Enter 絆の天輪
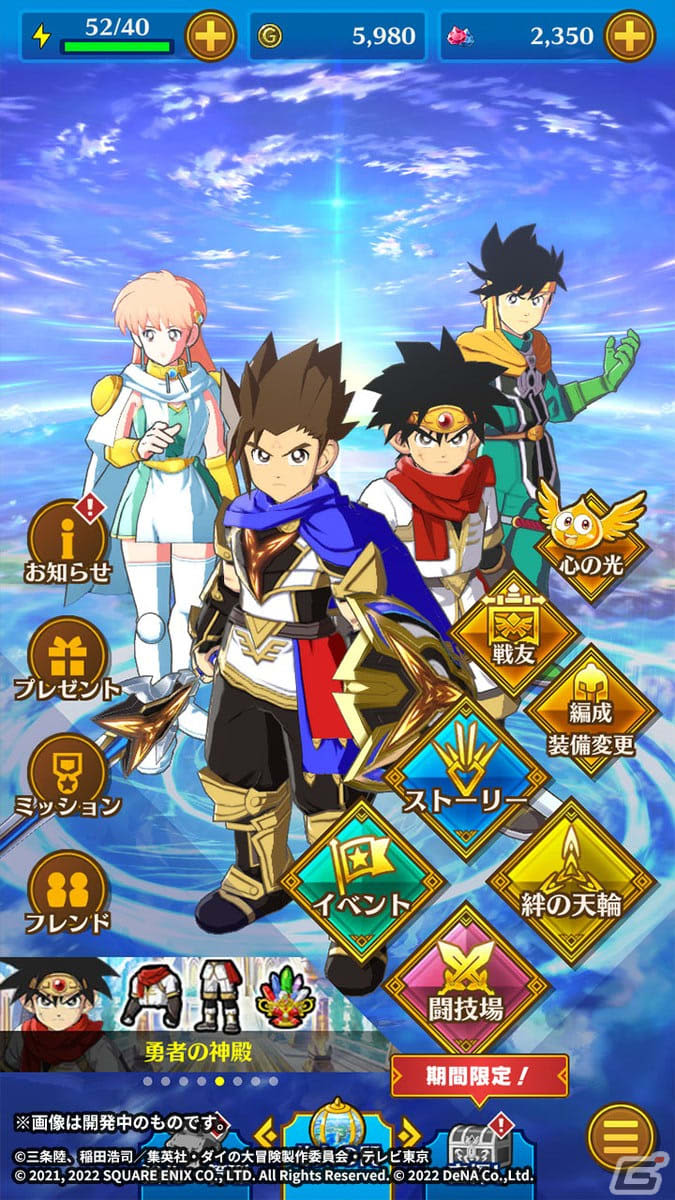 coord(571,880)
